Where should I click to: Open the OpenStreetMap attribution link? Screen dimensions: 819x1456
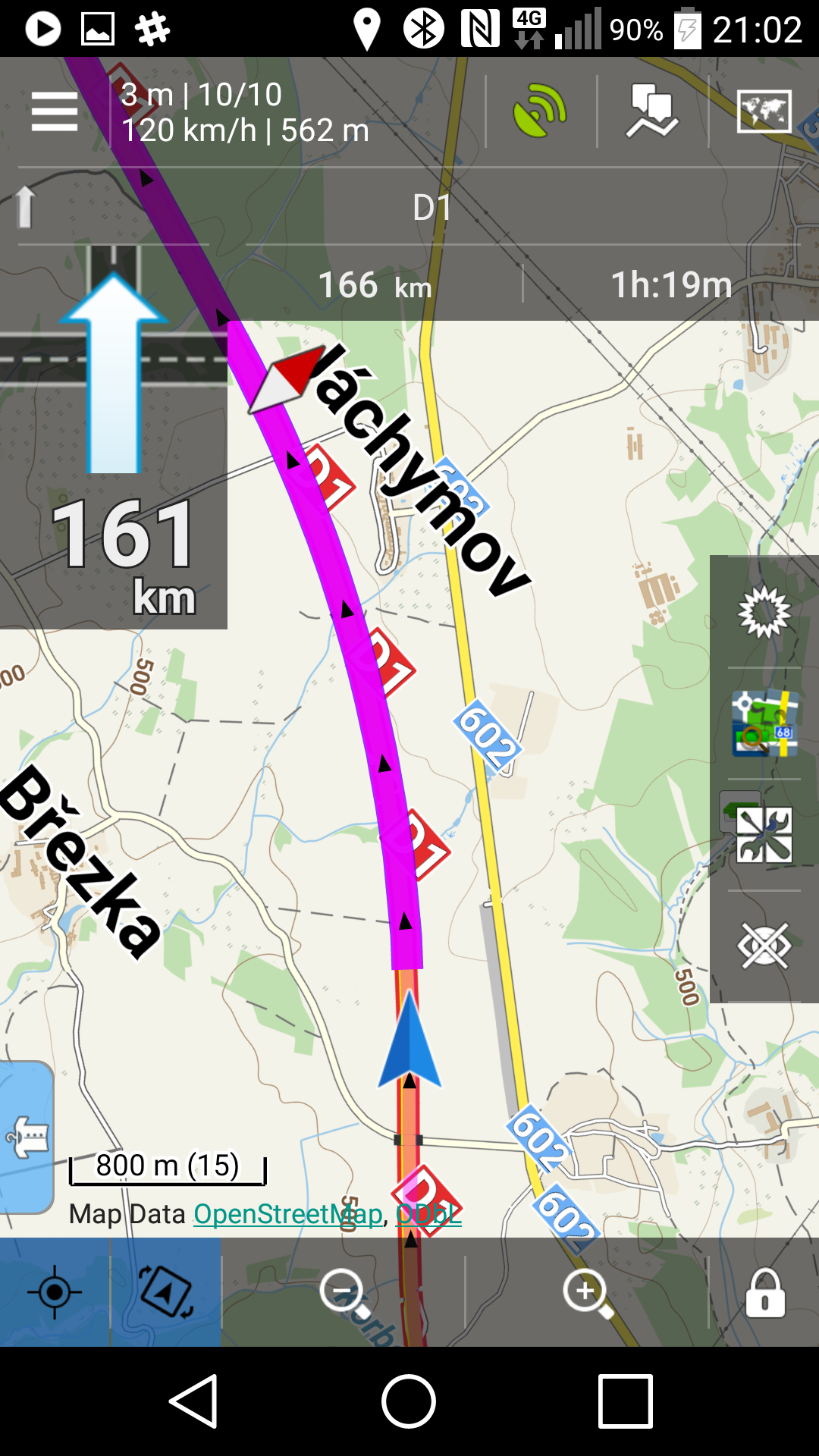click(288, 1214)
